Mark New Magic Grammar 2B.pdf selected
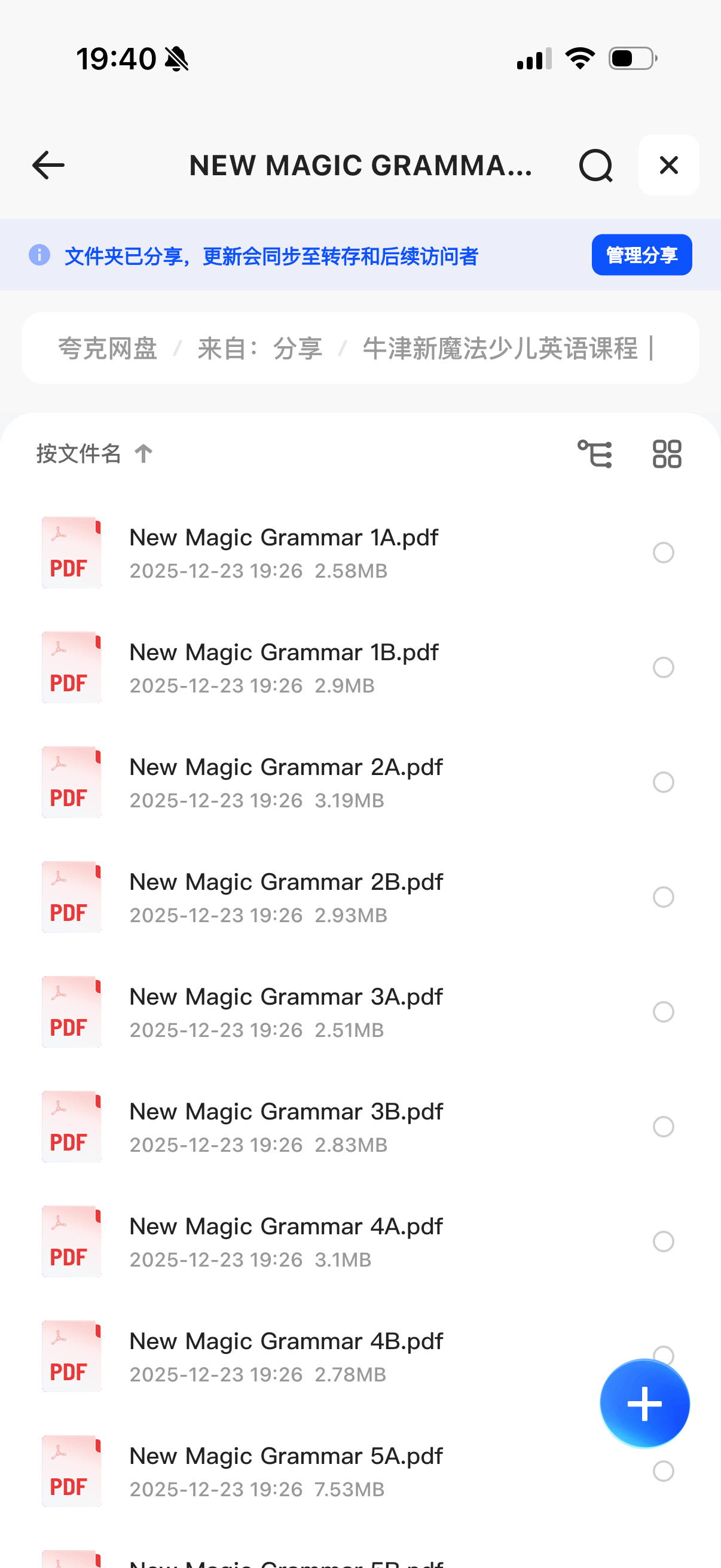Viewport: 721px width, 1568px height. pyautogui.click(x=663, y=897)
